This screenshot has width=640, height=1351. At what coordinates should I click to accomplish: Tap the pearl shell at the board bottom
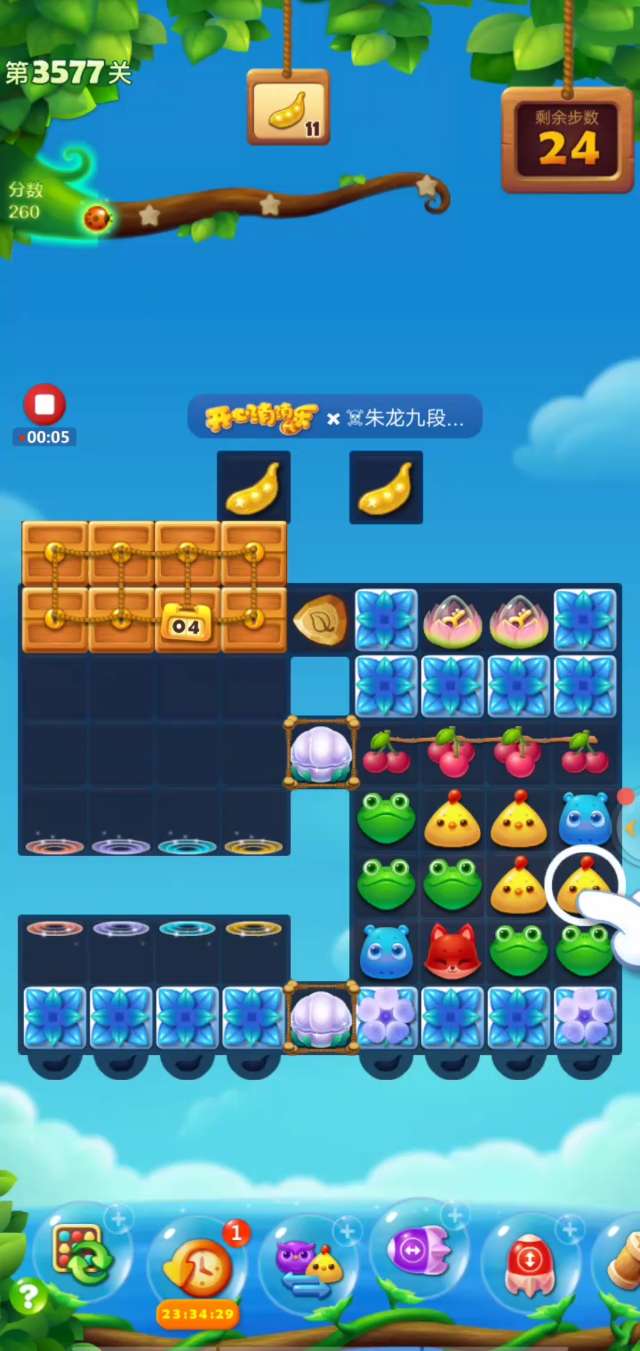(320, 1017)
